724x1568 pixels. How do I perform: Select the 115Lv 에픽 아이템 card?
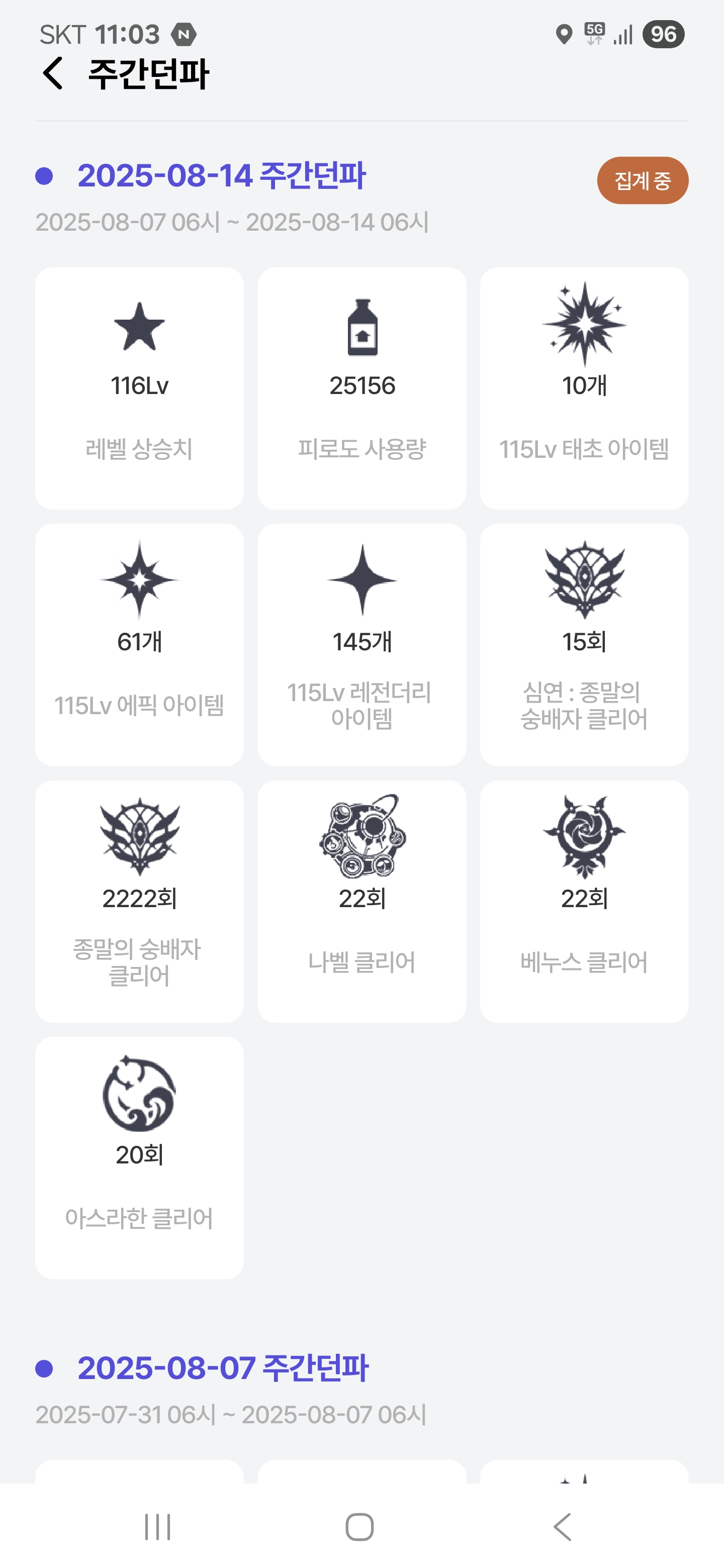coord(139,645)
